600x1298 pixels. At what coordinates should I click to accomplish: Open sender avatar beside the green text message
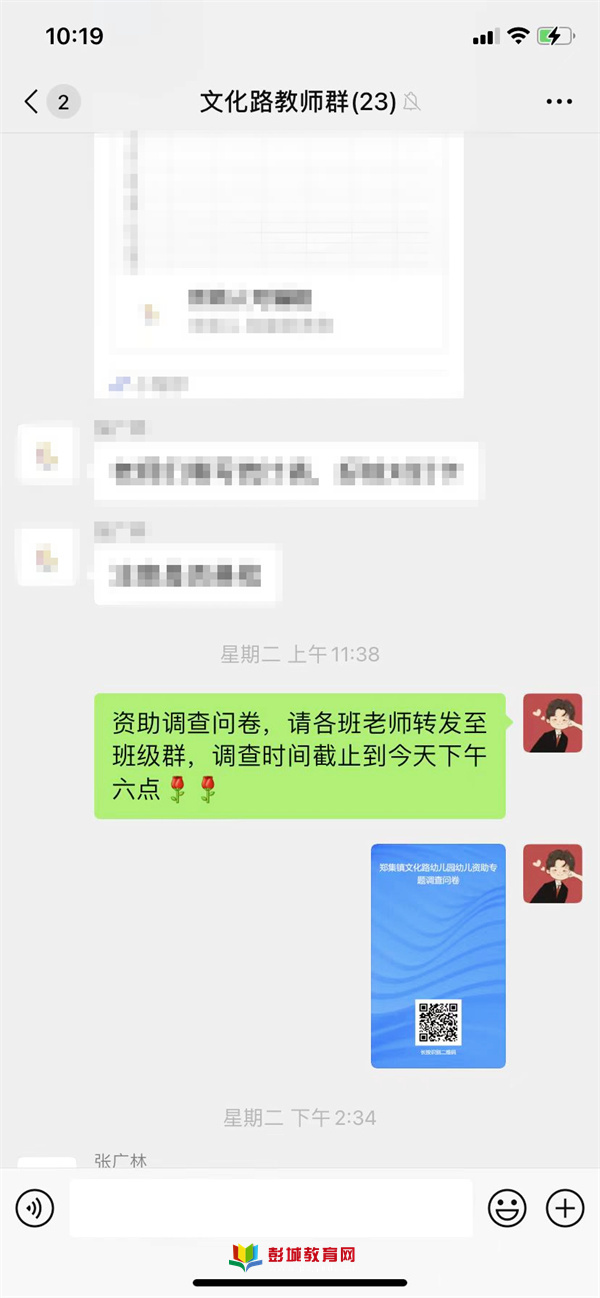click(553, 723)
